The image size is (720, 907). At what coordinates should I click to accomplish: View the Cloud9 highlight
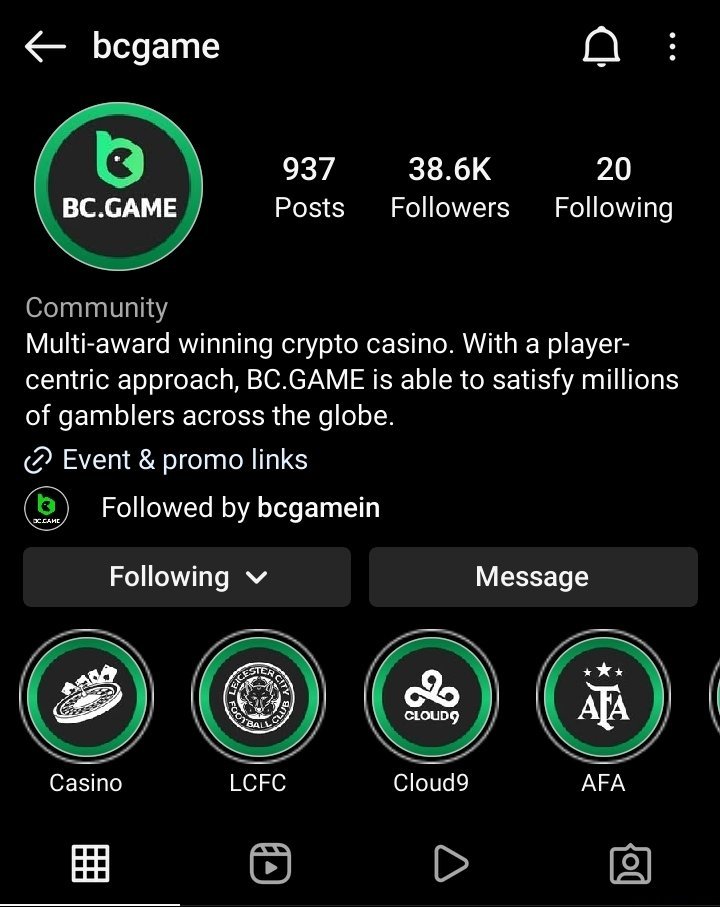(431, 696)
